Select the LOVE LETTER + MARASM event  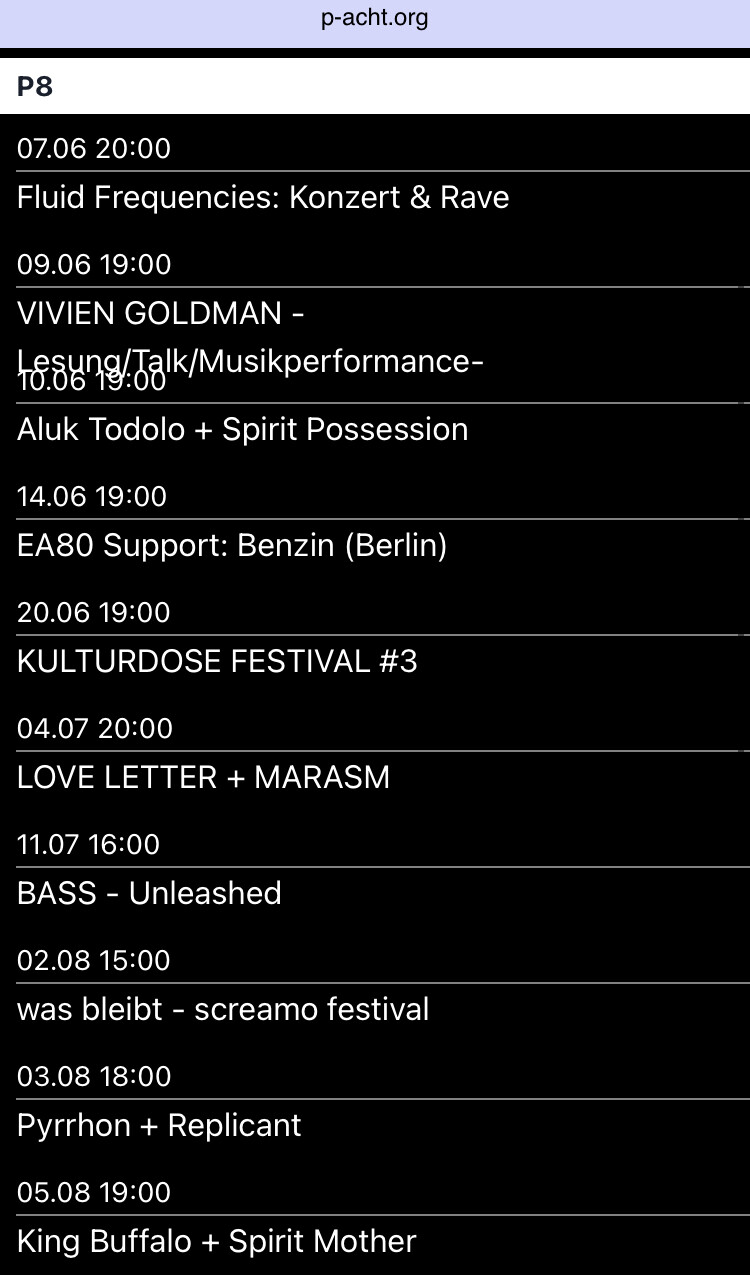pyautogui.click(x=204, y=777)
